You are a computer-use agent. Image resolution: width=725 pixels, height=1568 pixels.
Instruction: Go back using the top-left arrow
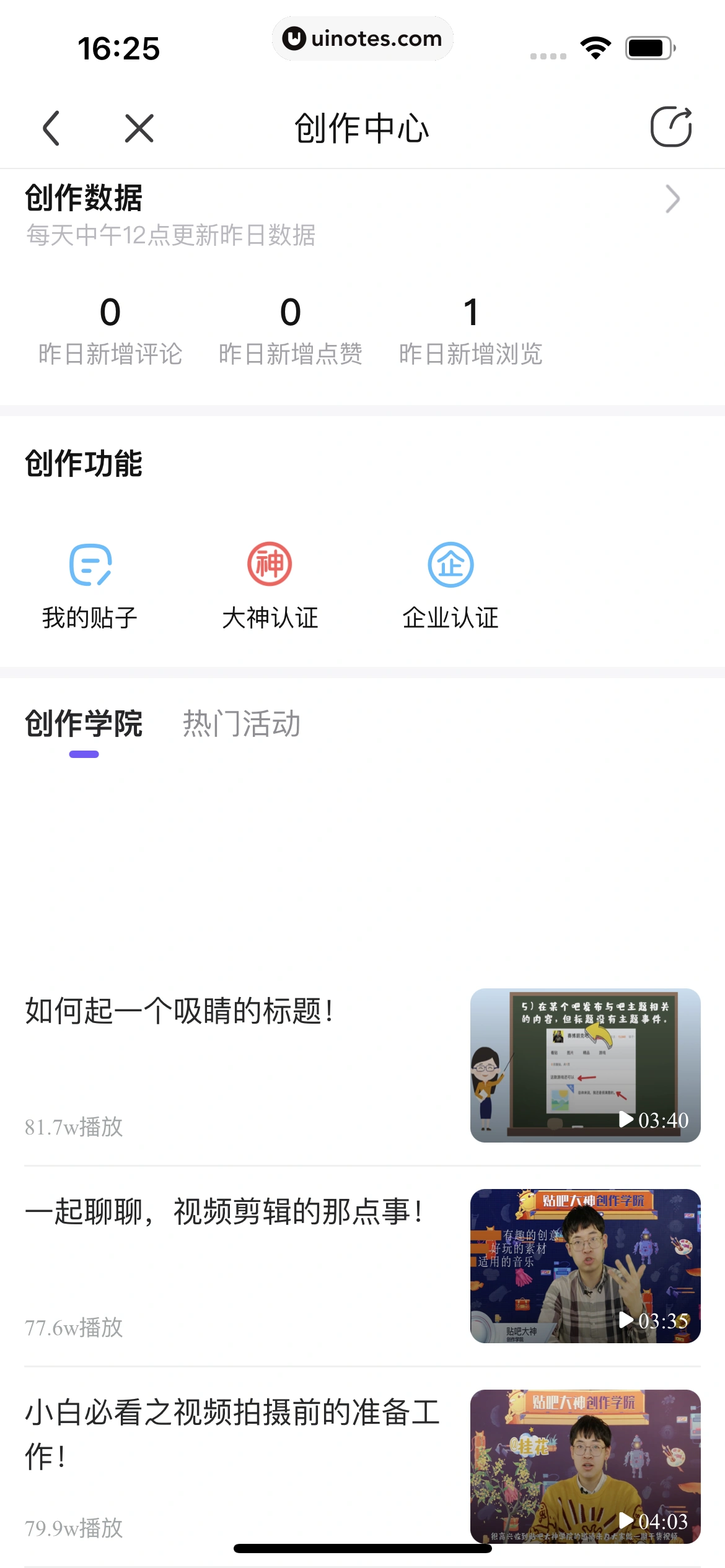coord(51,128)
